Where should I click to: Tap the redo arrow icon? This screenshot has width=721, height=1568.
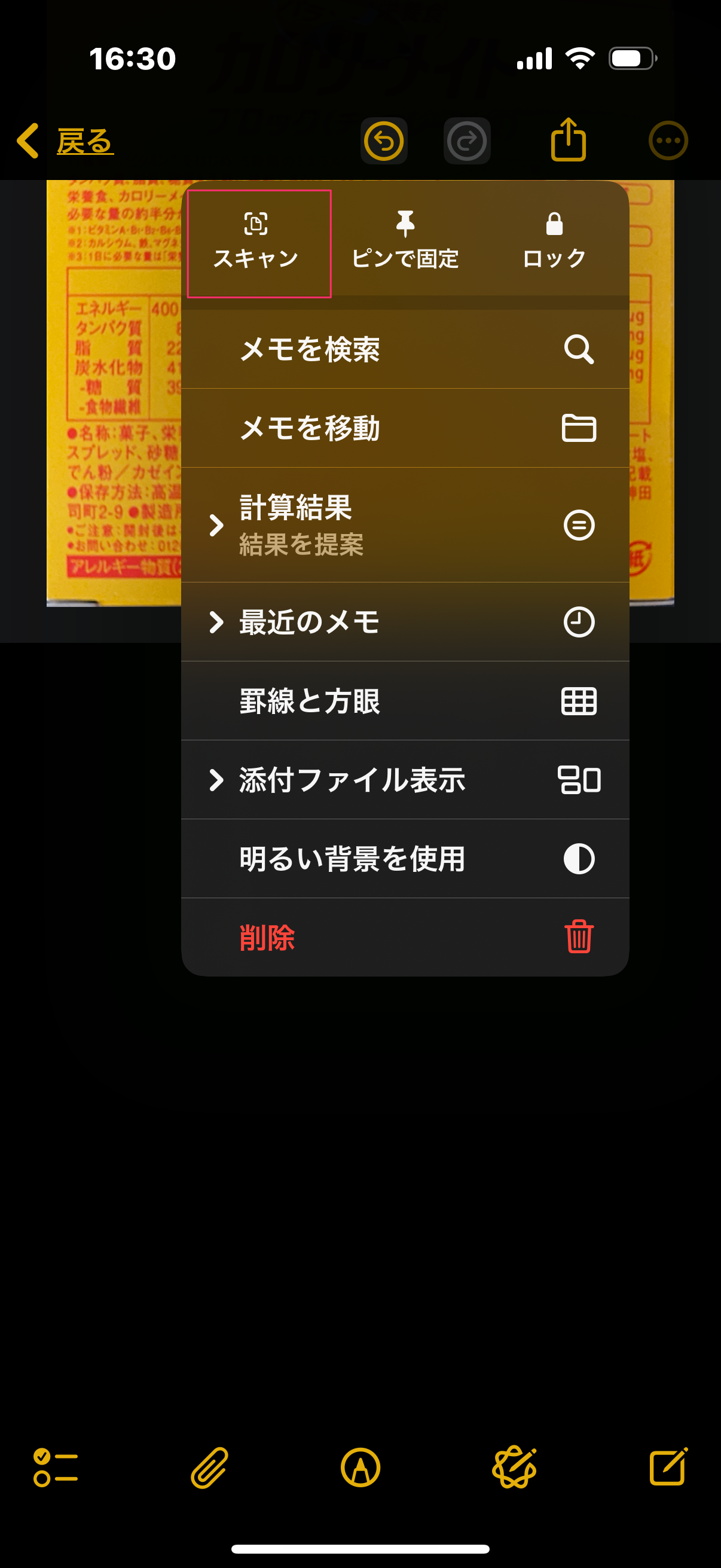point(468,141)
